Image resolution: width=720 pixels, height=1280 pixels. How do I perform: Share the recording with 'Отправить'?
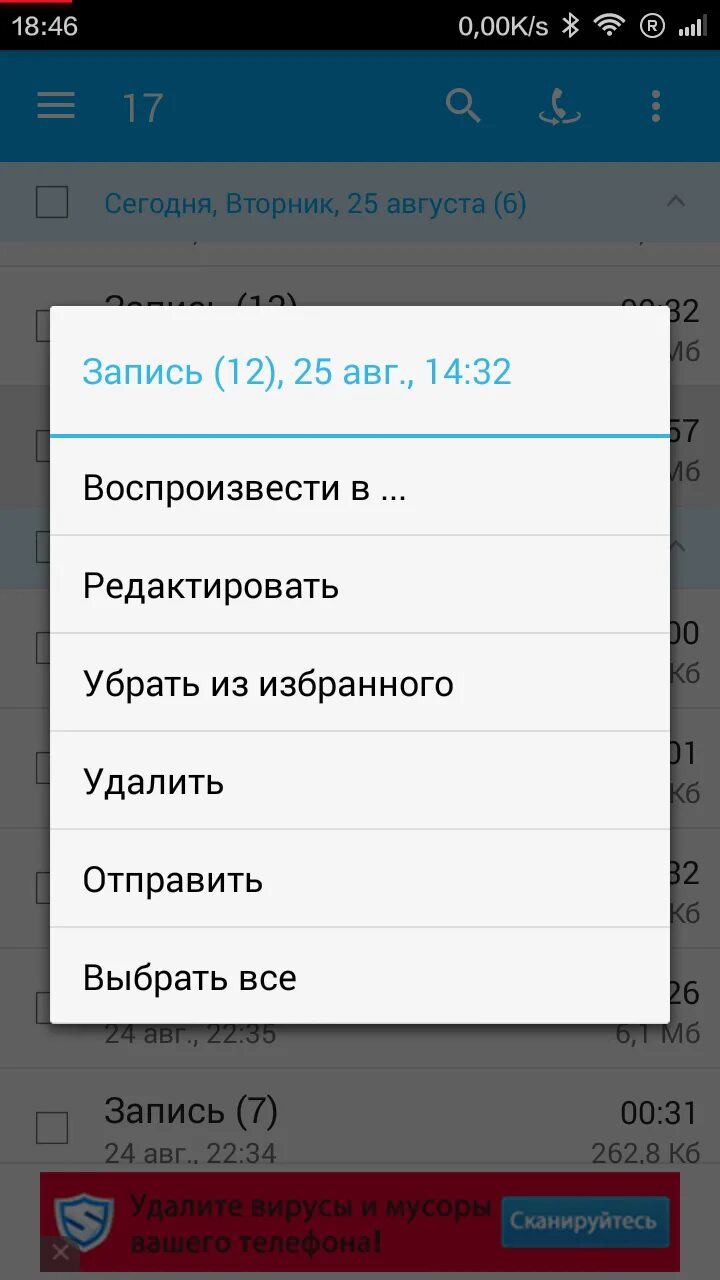[360, 879]
